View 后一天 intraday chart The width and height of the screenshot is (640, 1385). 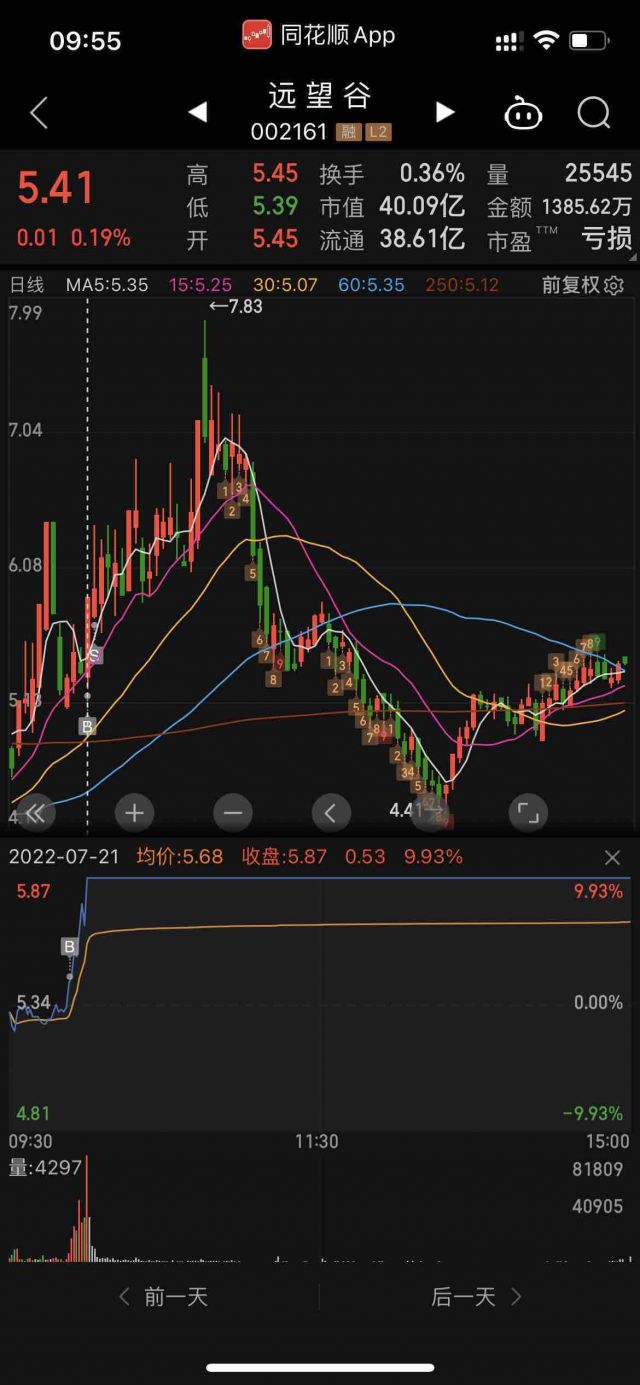tap(477, 1297)
